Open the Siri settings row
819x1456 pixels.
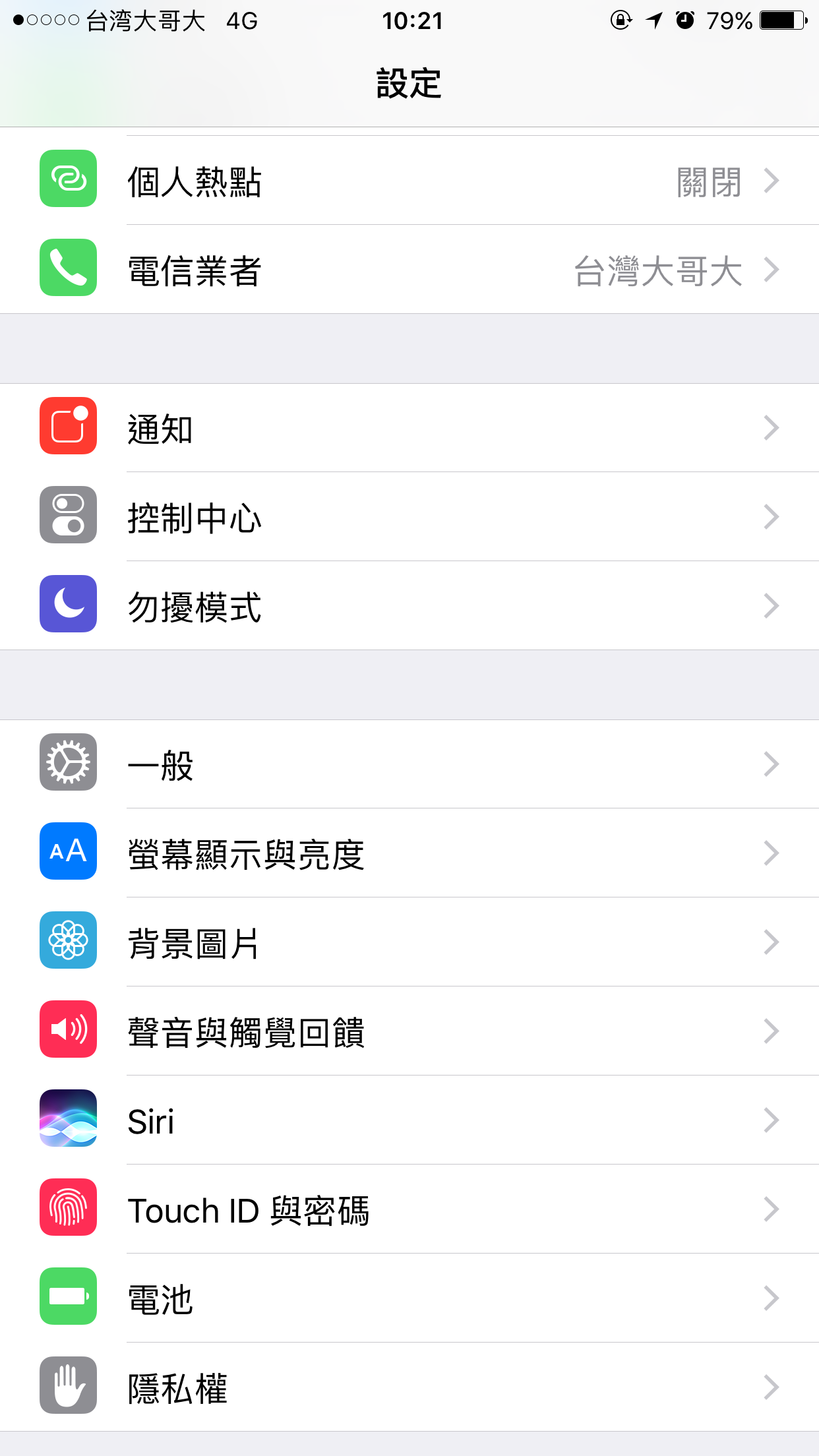click(x=409, y=1120)
